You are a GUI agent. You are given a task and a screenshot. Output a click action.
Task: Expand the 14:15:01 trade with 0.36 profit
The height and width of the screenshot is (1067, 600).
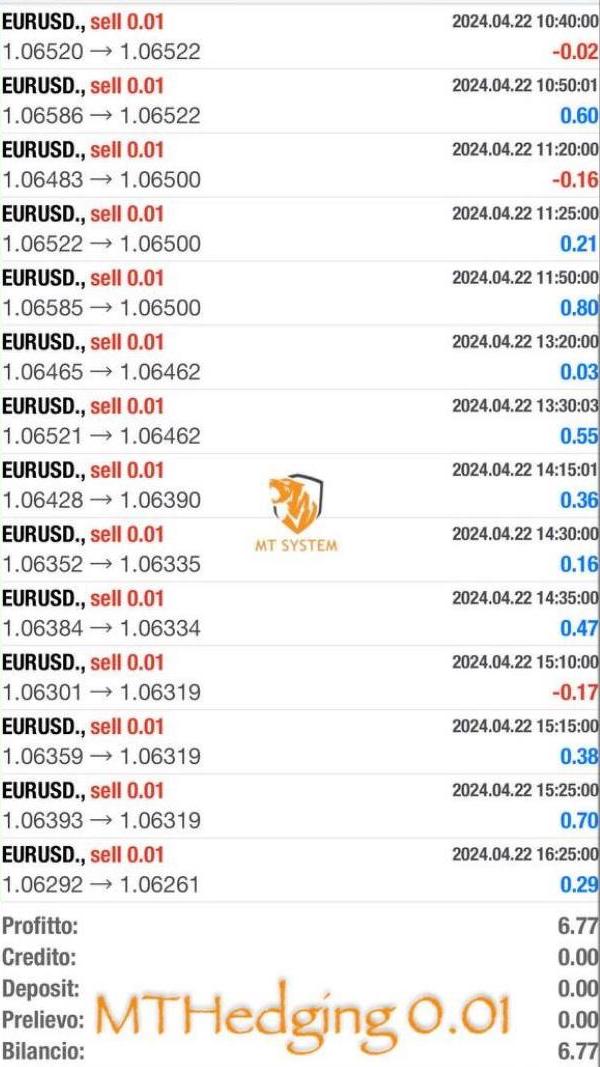coord(300,485)
